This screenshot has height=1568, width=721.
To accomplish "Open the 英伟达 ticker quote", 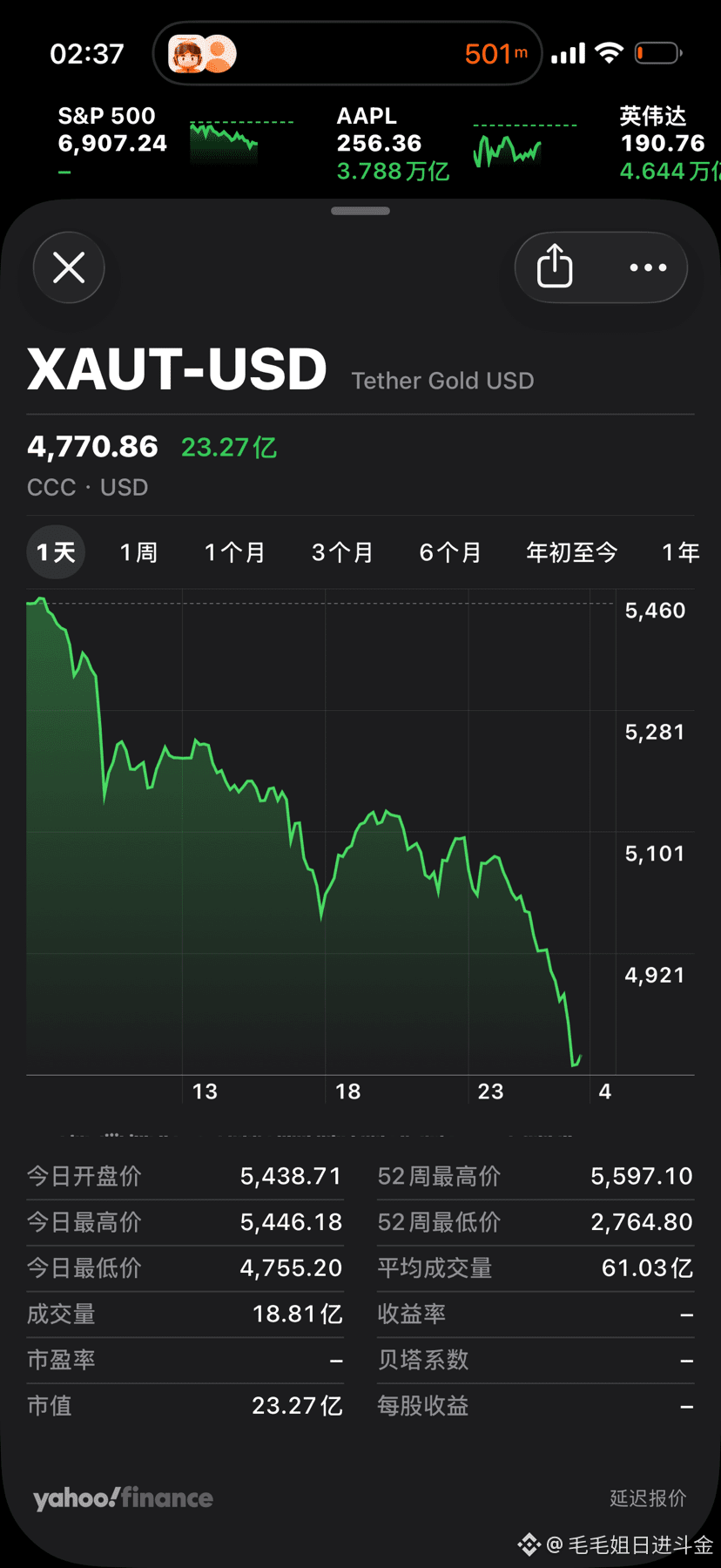I will [x=666, y=143].
